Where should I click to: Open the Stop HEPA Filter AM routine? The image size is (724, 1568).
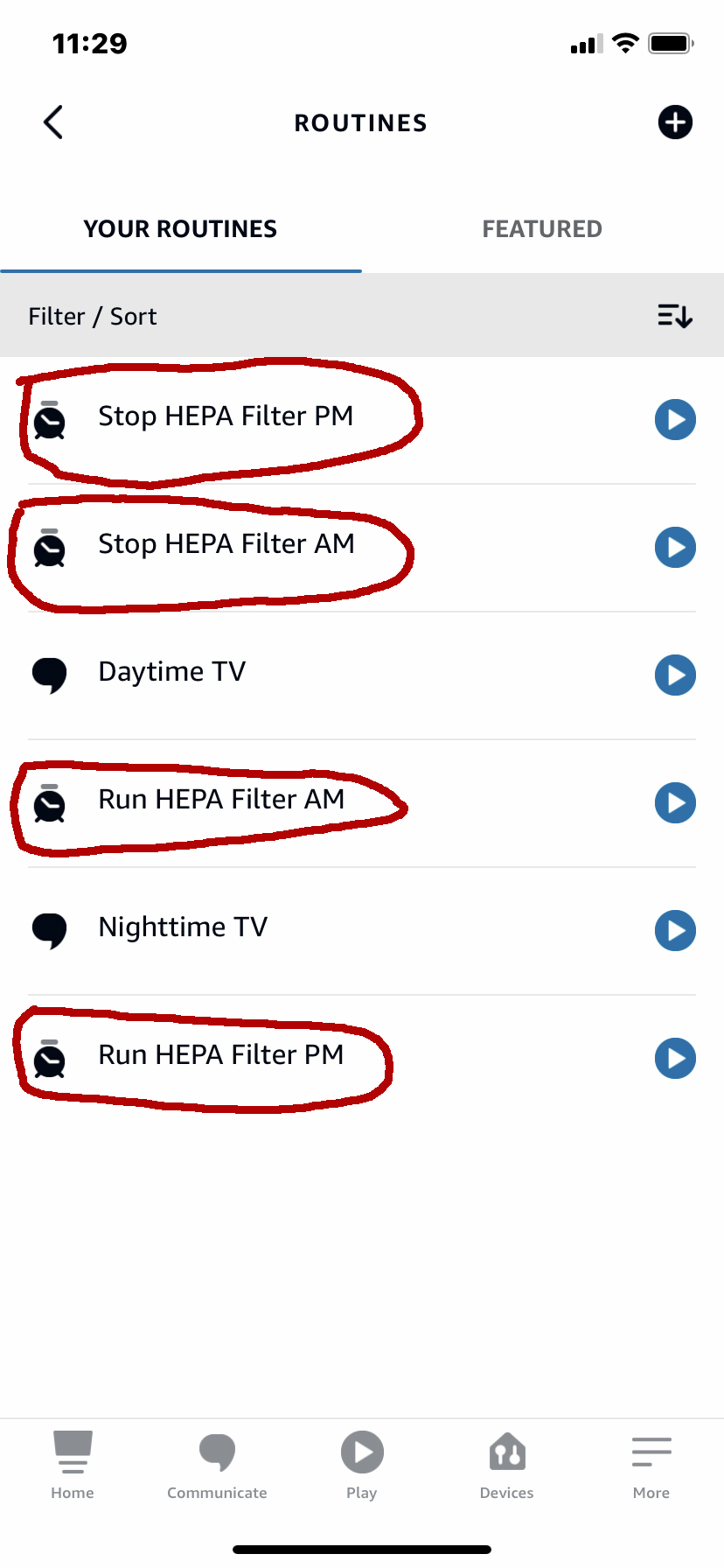[x=226, y=544]
